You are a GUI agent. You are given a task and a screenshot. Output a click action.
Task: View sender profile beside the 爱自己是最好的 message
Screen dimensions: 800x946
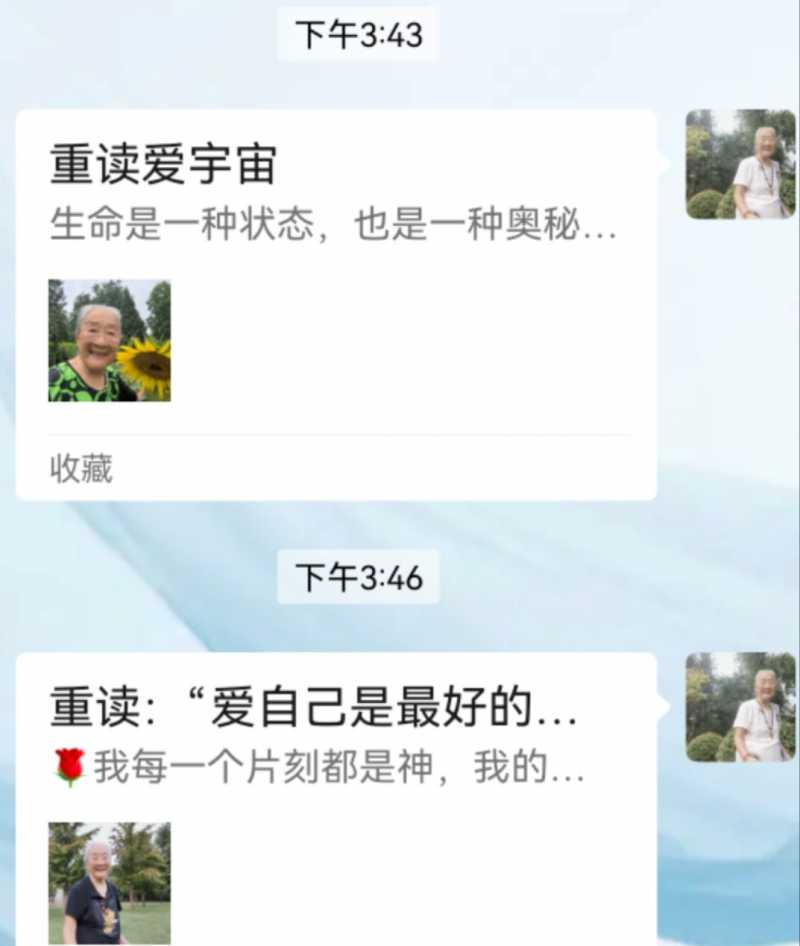tap(740, 707)
